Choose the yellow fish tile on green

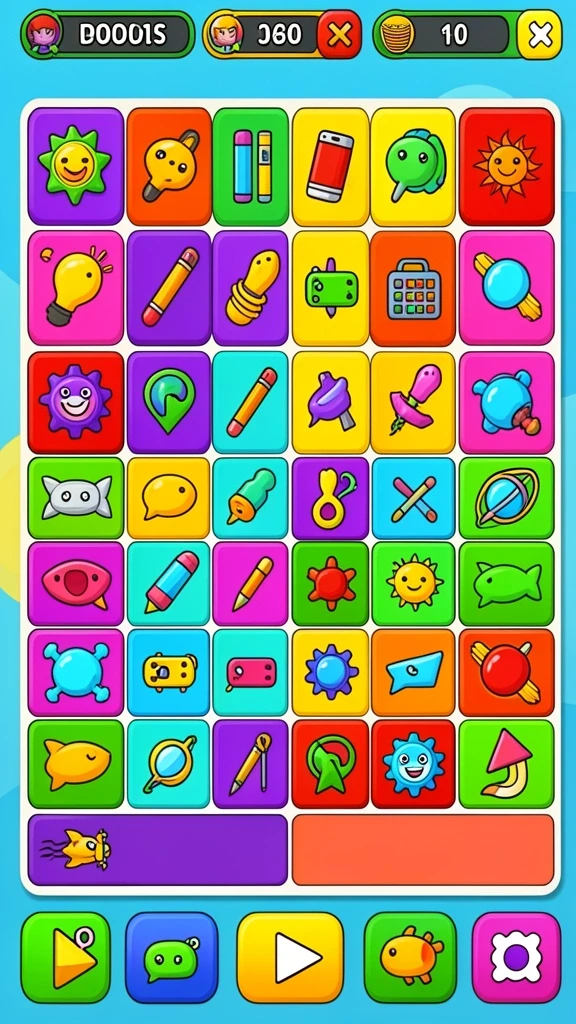tap(76, 763)
